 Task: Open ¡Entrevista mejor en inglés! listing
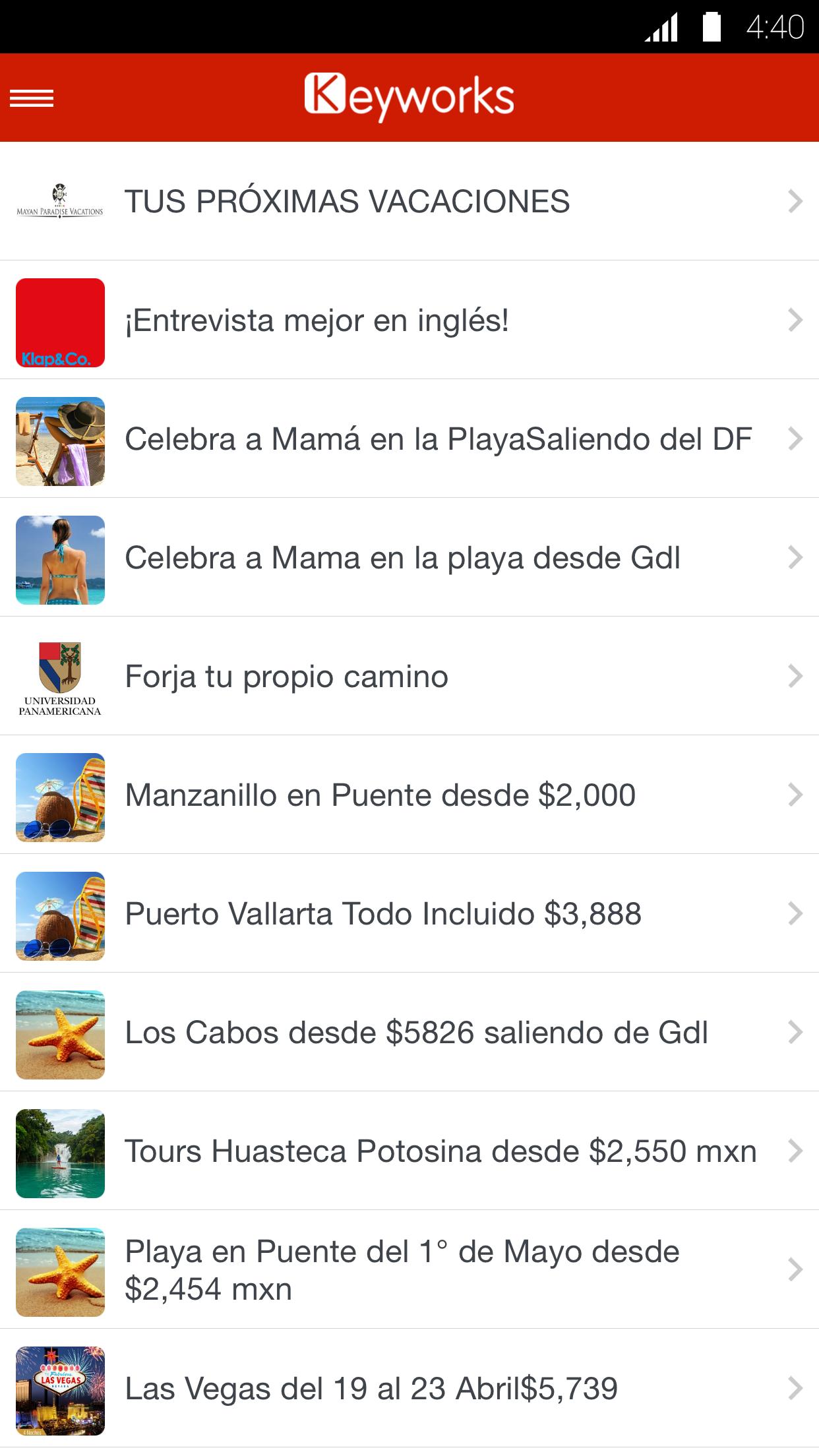409,320
